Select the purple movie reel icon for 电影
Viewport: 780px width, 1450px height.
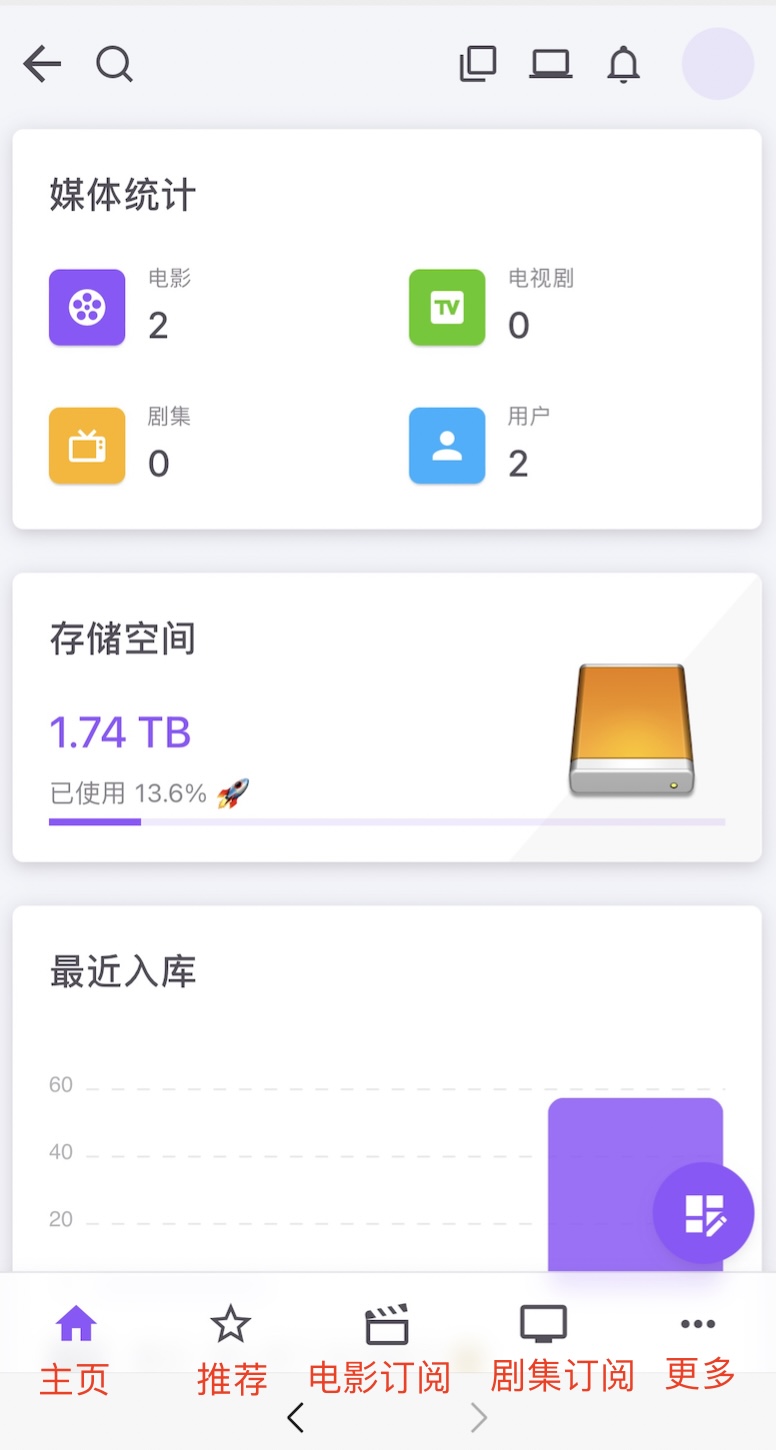coord(87,307)
